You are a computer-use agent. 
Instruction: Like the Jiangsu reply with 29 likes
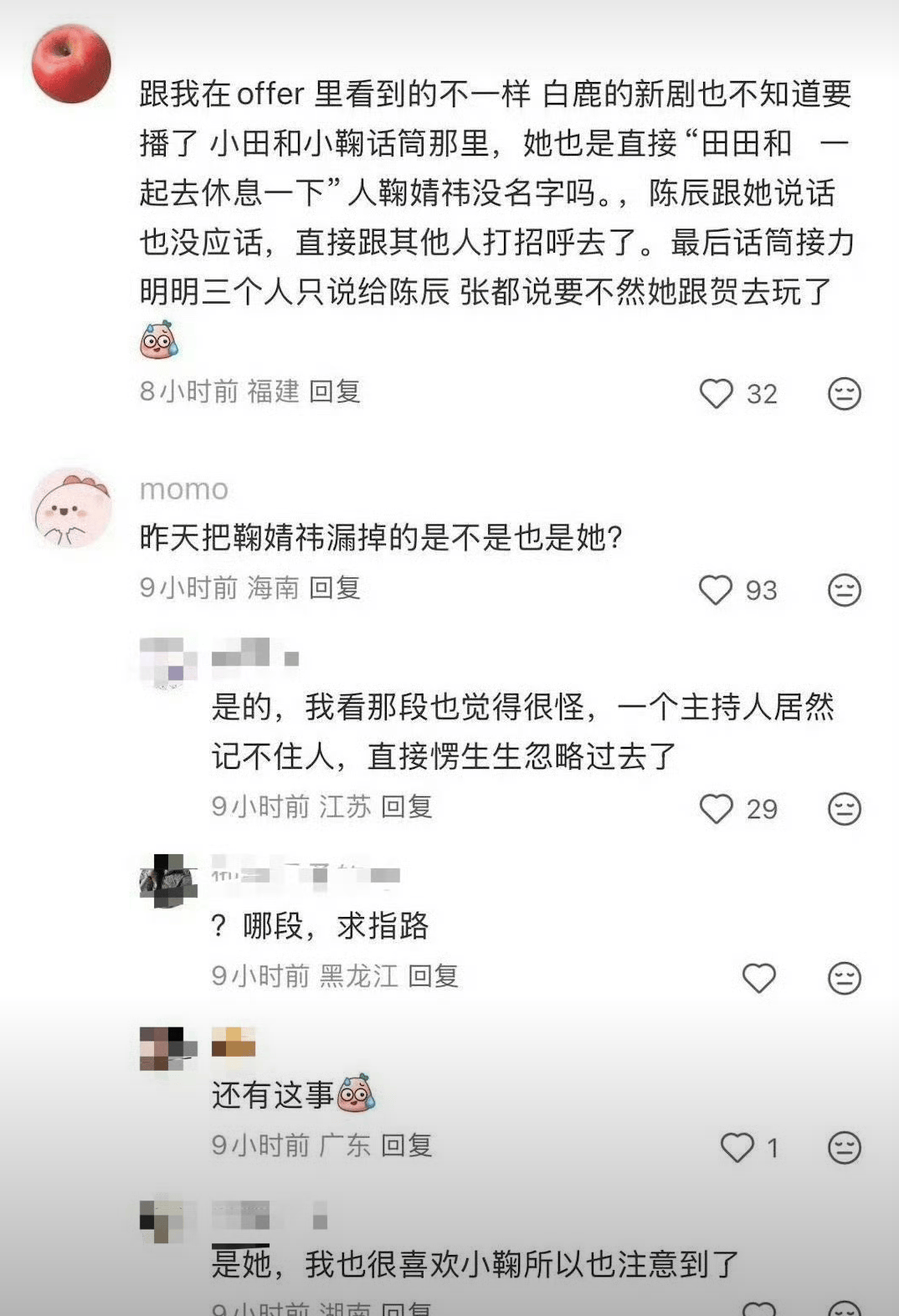pyautogui.click(x=717, y=809)
